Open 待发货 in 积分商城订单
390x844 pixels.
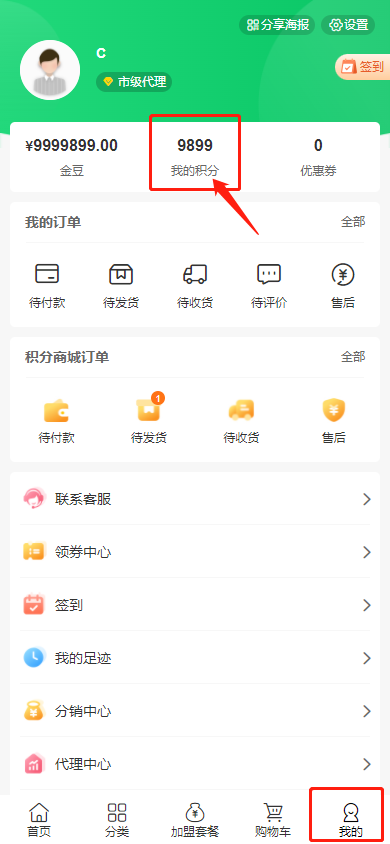149,420
